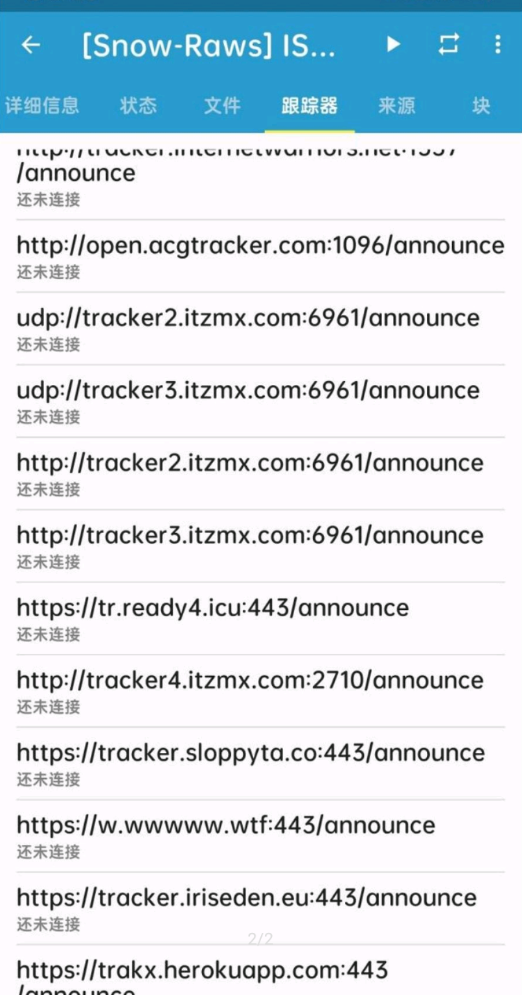Tap the repeat arrows icon in toolbar

click(x=448, y=44)
